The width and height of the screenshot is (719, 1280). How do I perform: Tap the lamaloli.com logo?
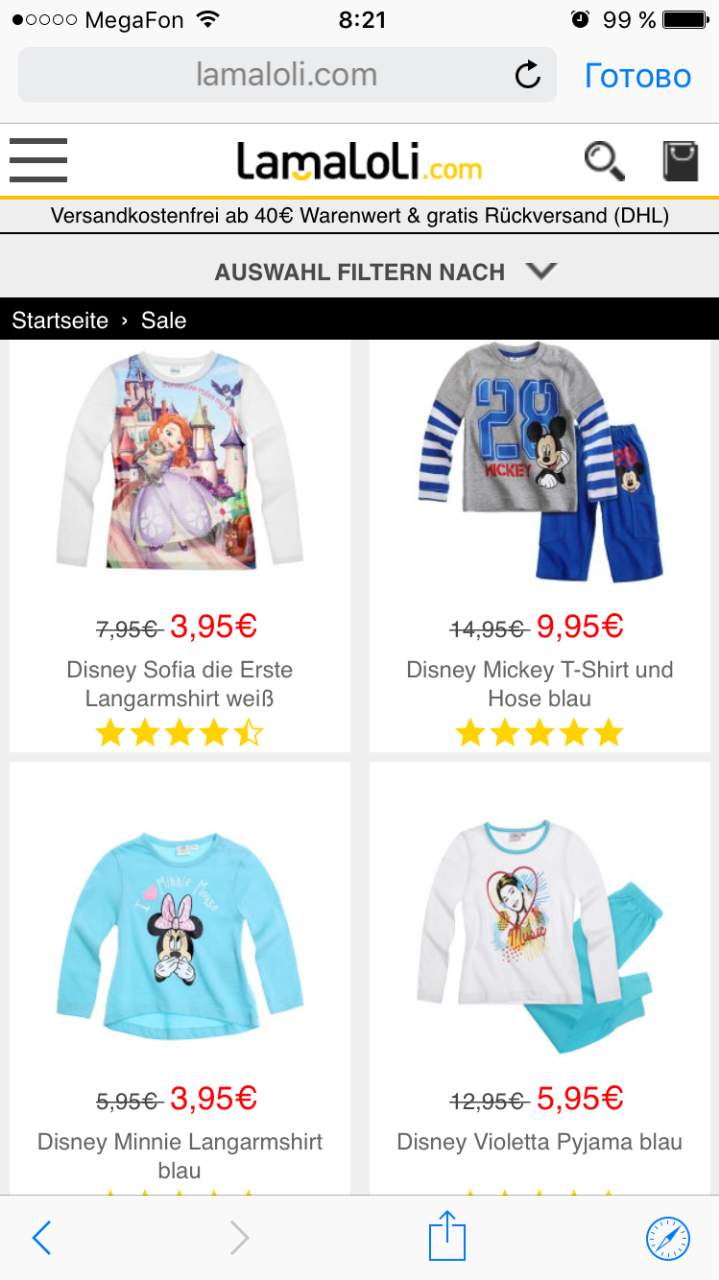[x=359, y=162]
